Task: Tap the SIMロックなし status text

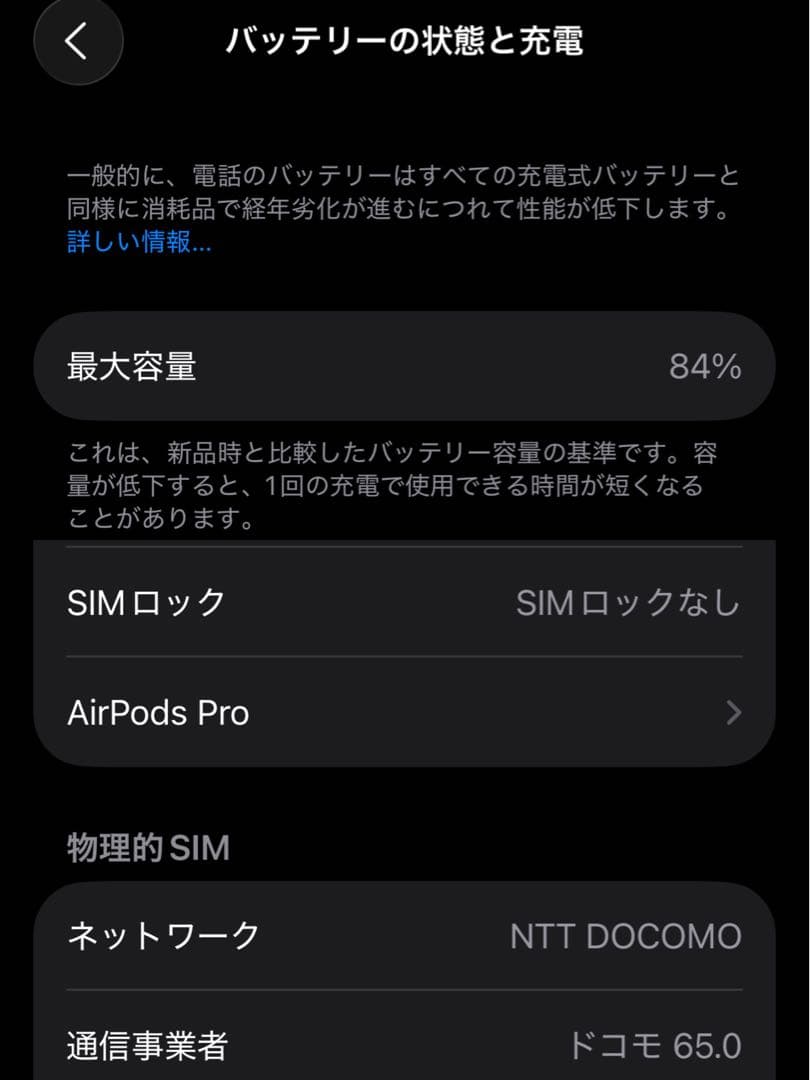Action: coord(628,601)
